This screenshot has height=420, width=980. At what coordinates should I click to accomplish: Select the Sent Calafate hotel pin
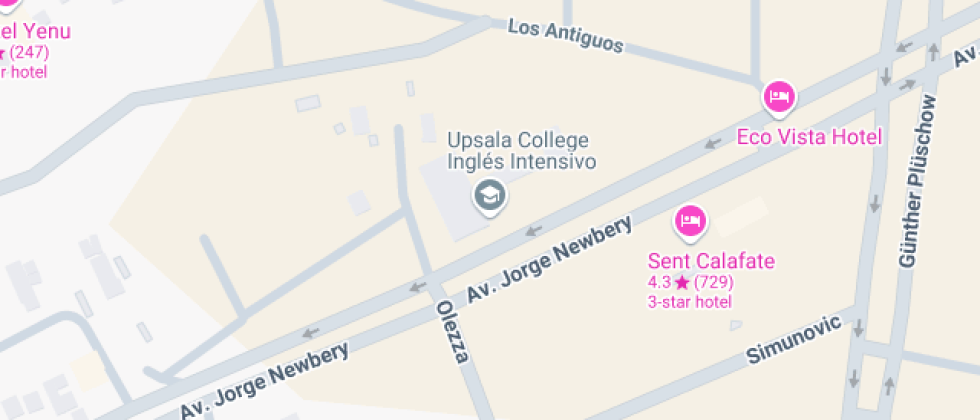tap(690, 223)
